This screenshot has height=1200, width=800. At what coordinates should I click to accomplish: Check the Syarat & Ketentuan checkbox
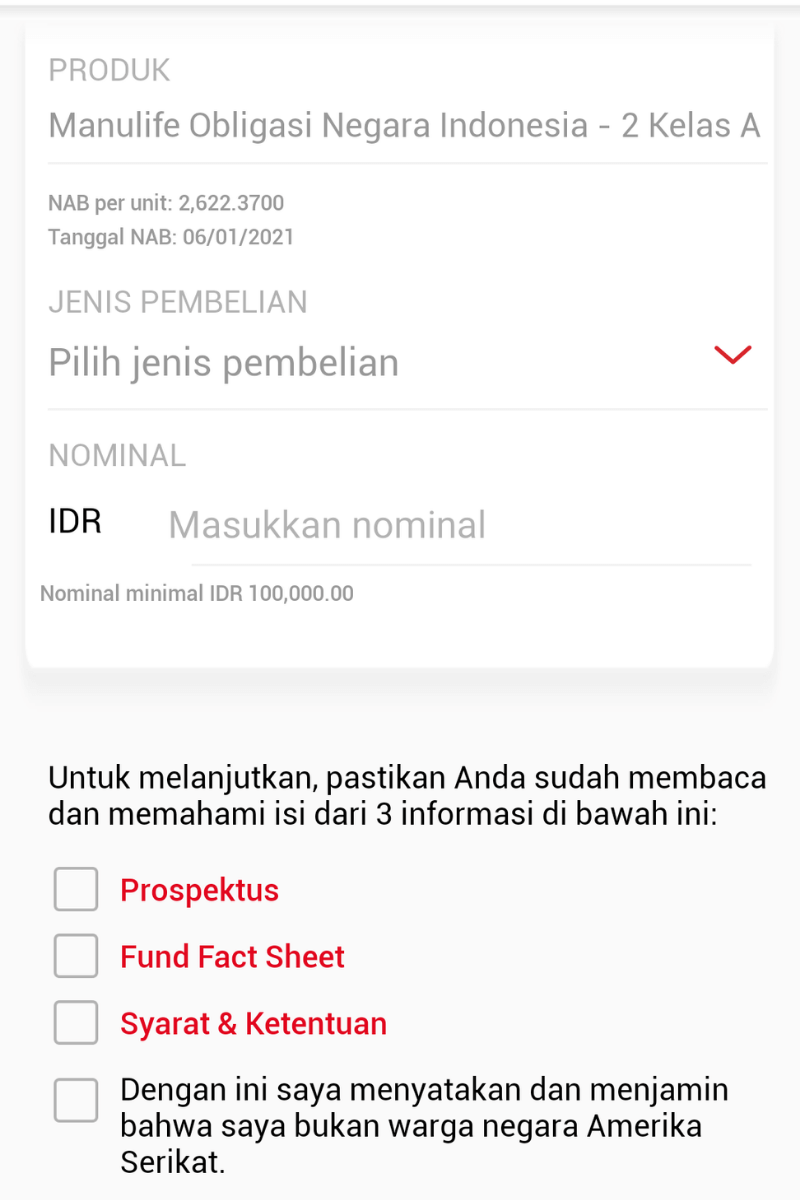click(x=75, y=1022)
